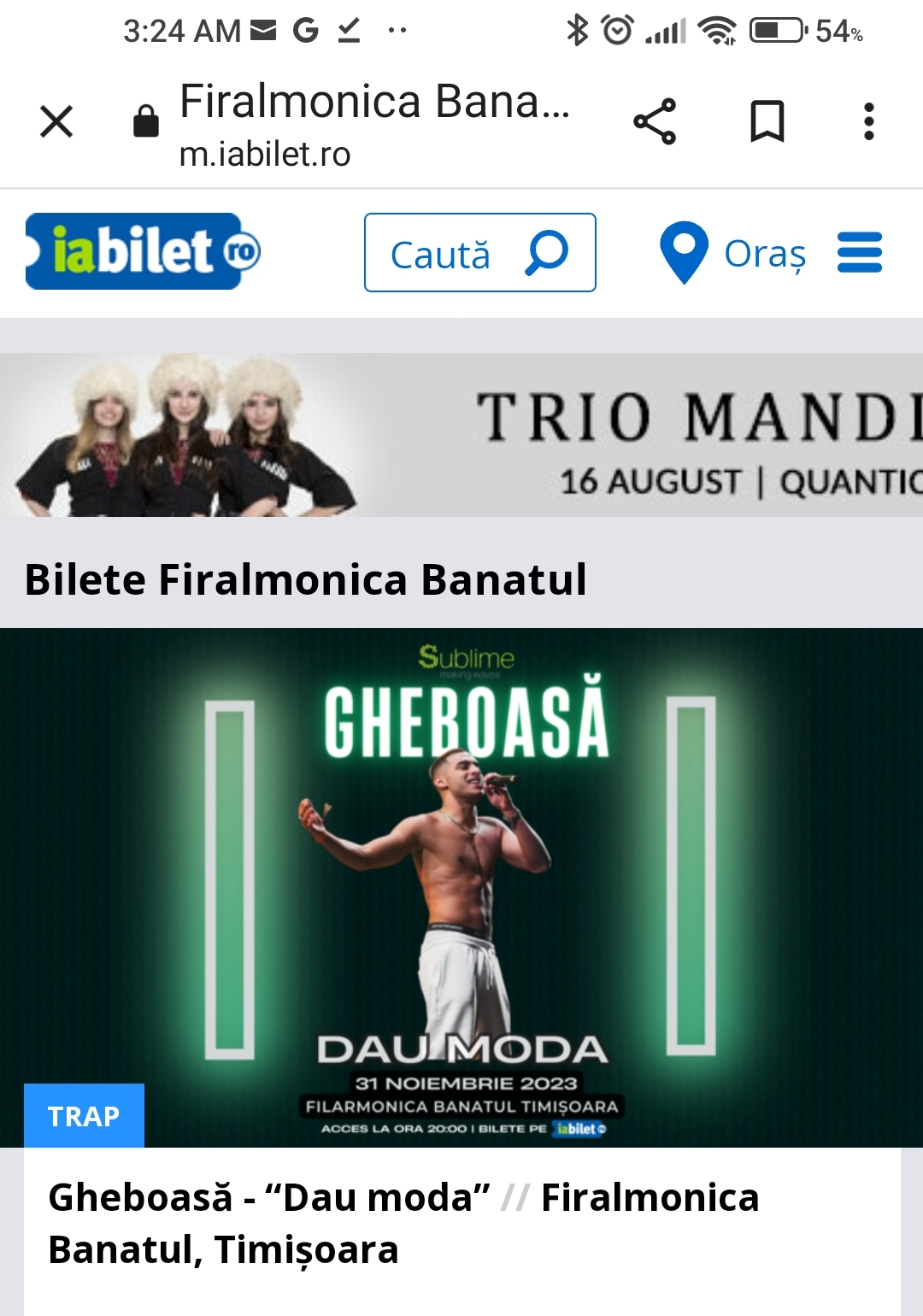Go to iabilet homepage via logo
The image size is (923, 1316).
point(143,251)
